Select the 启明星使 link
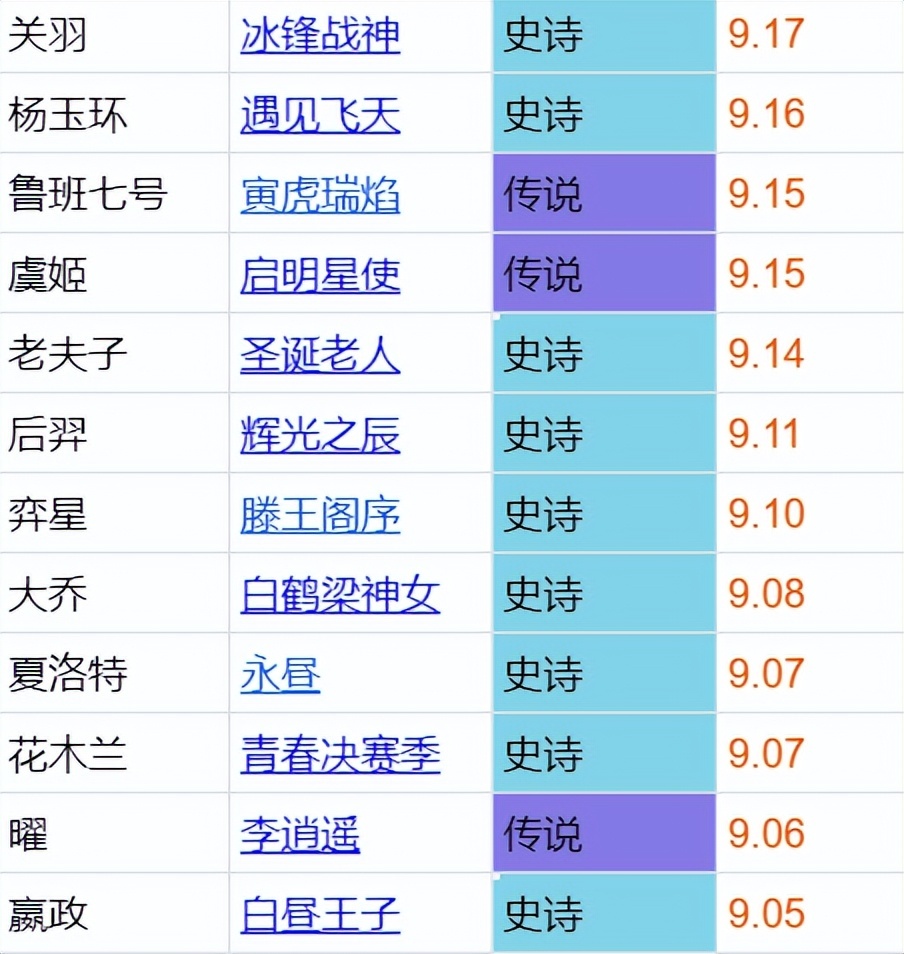 (320, 275)
